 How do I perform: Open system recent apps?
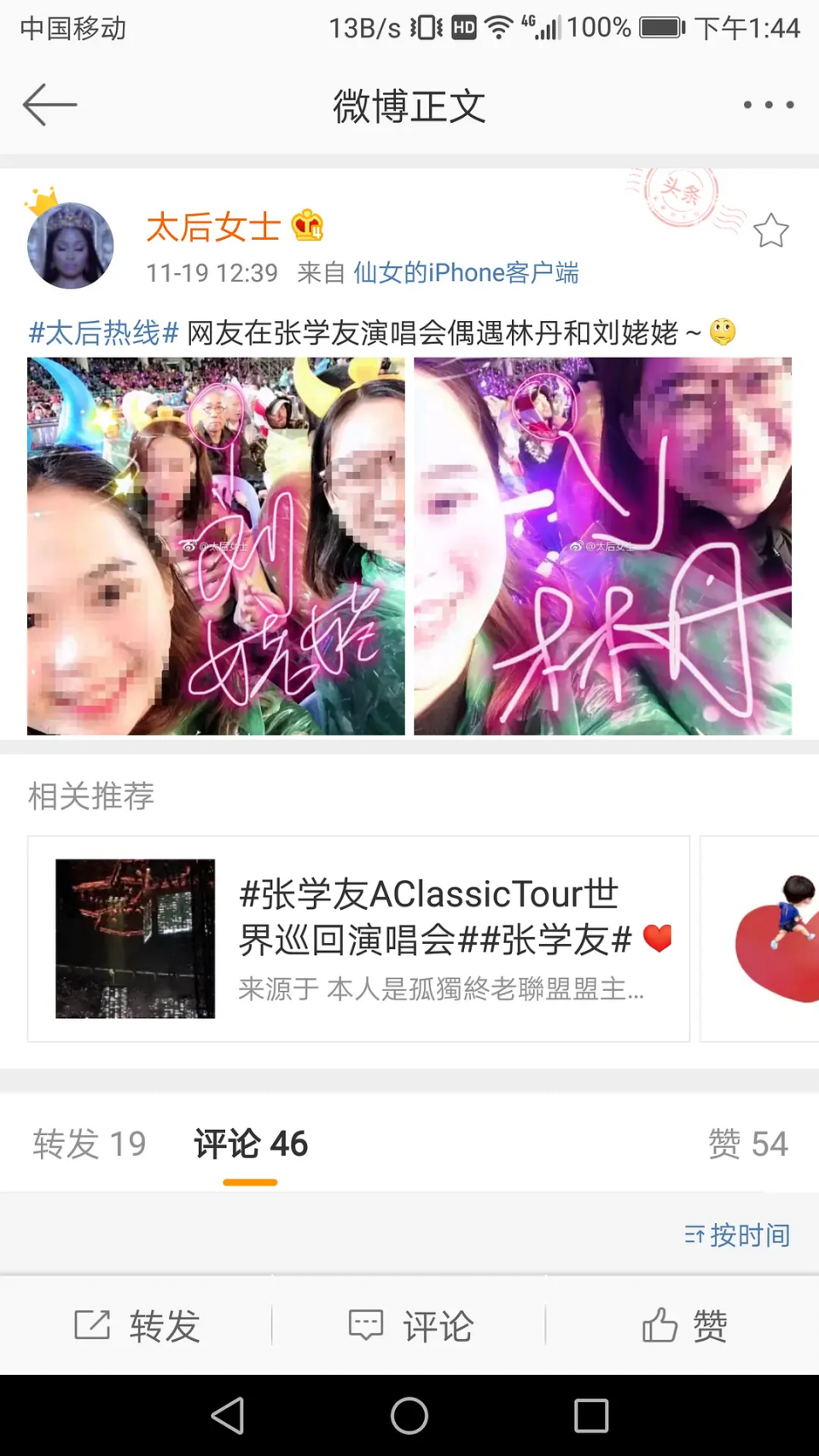pos(591,1416)
